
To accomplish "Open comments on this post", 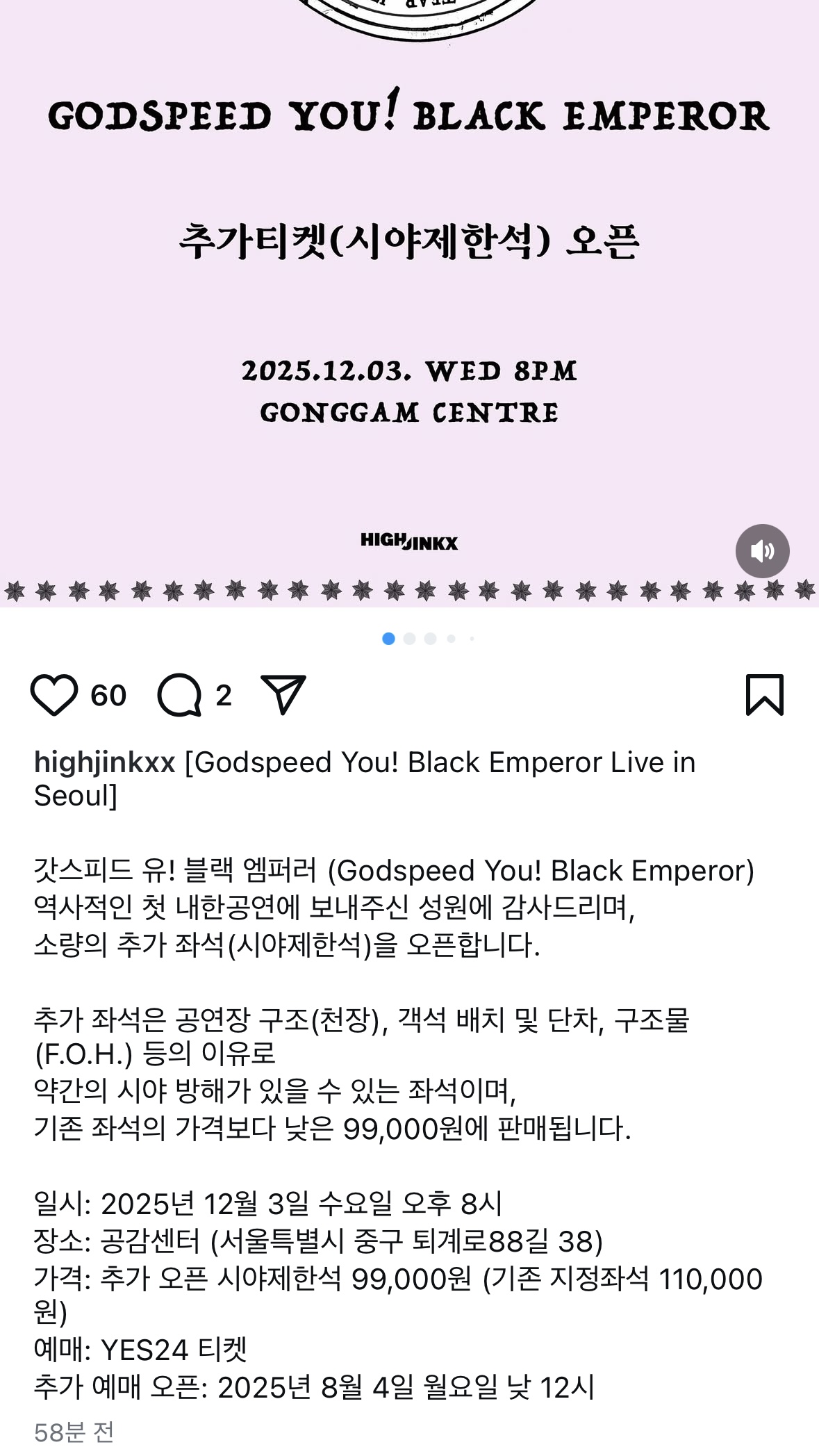I will [x=179, y=695].
